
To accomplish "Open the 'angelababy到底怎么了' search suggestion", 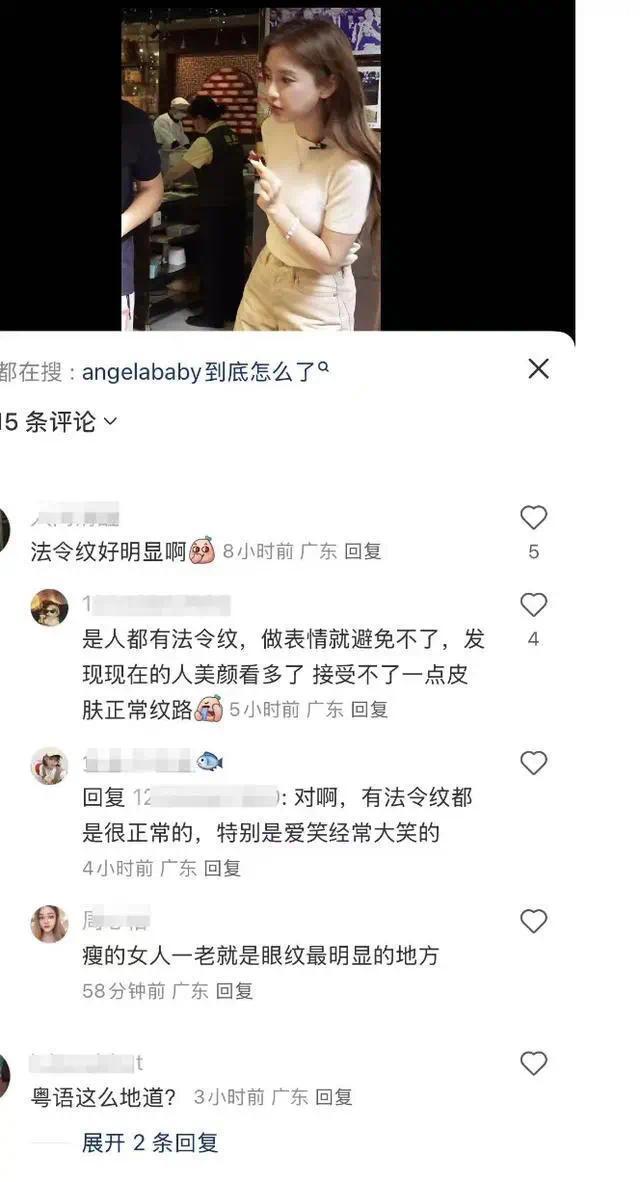I will tap(205, 371).
